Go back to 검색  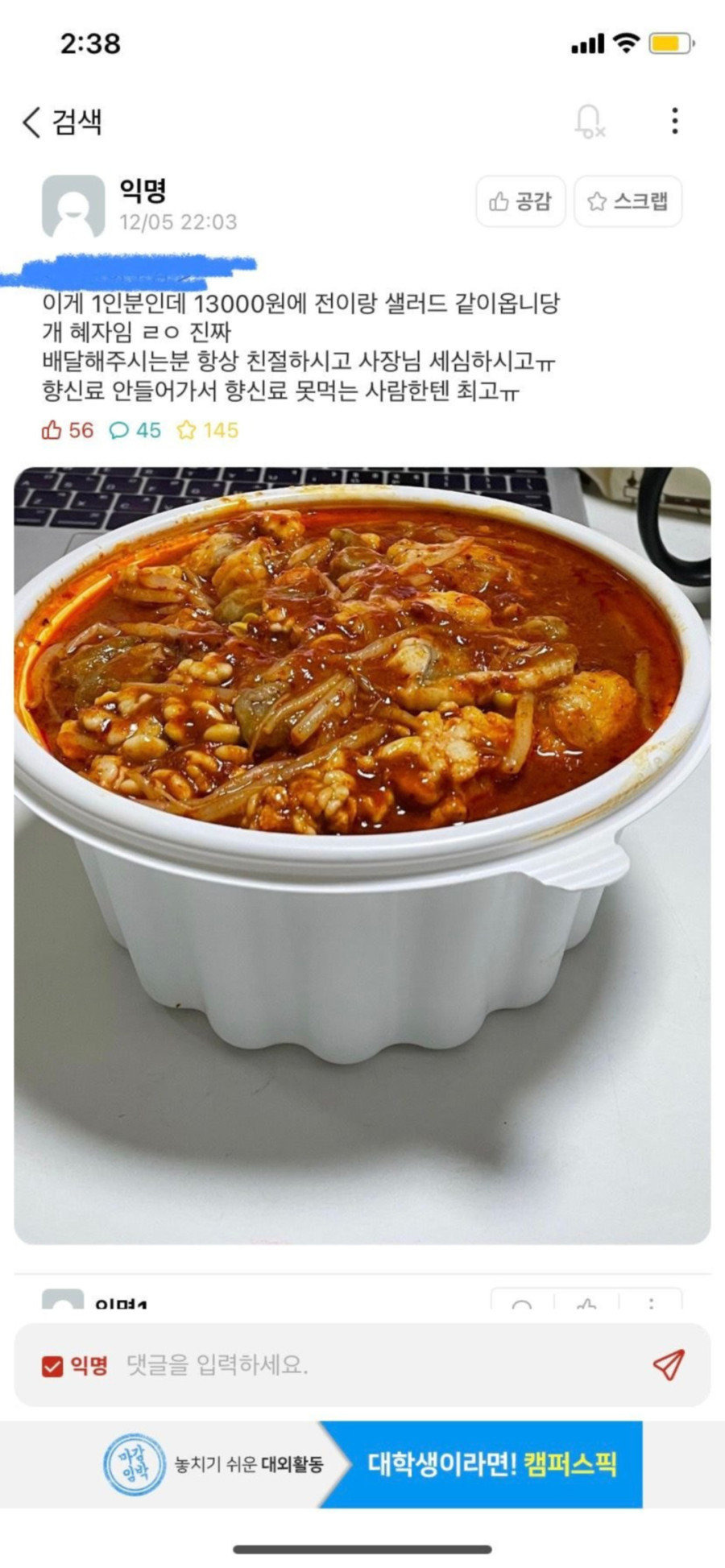[x=62, y=122]
